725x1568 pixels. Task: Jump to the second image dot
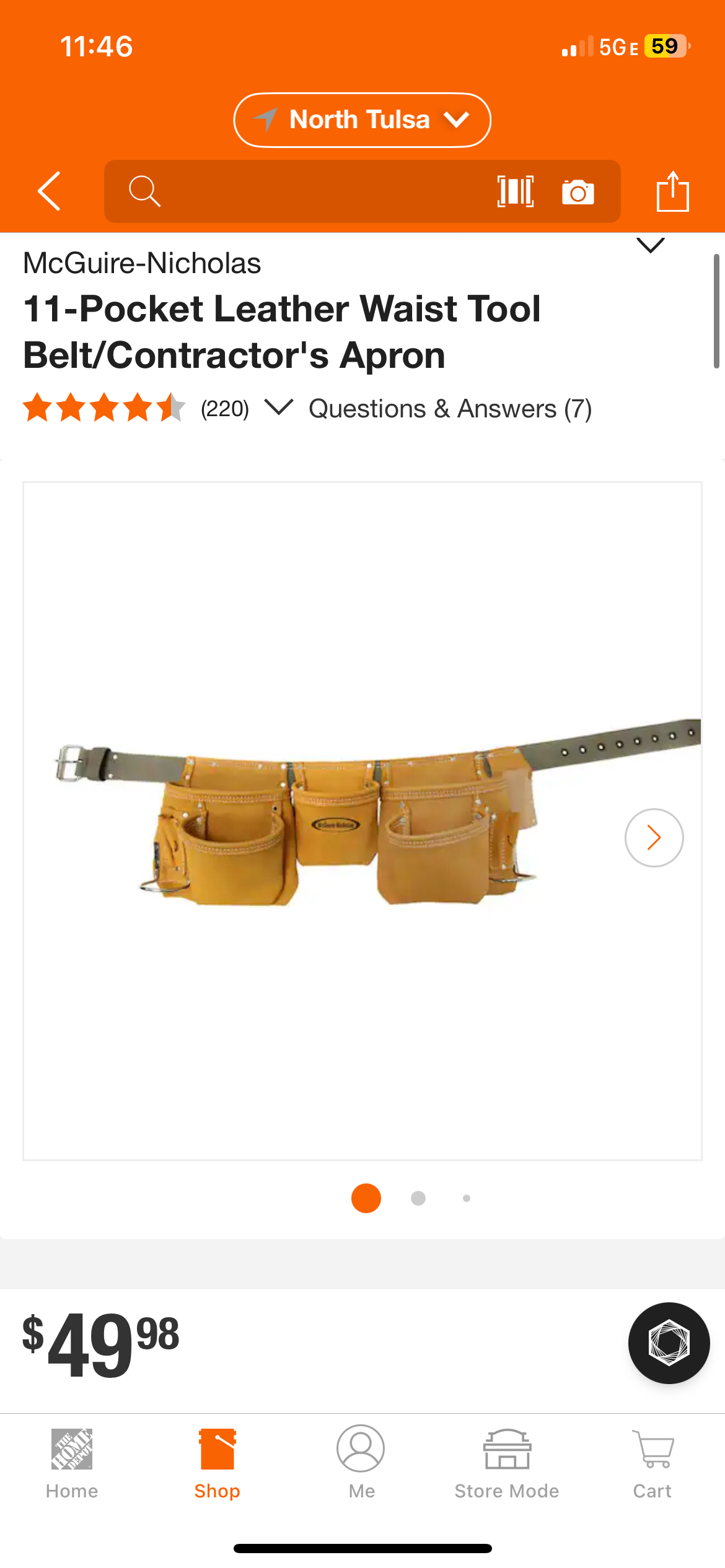point(418,1198)
